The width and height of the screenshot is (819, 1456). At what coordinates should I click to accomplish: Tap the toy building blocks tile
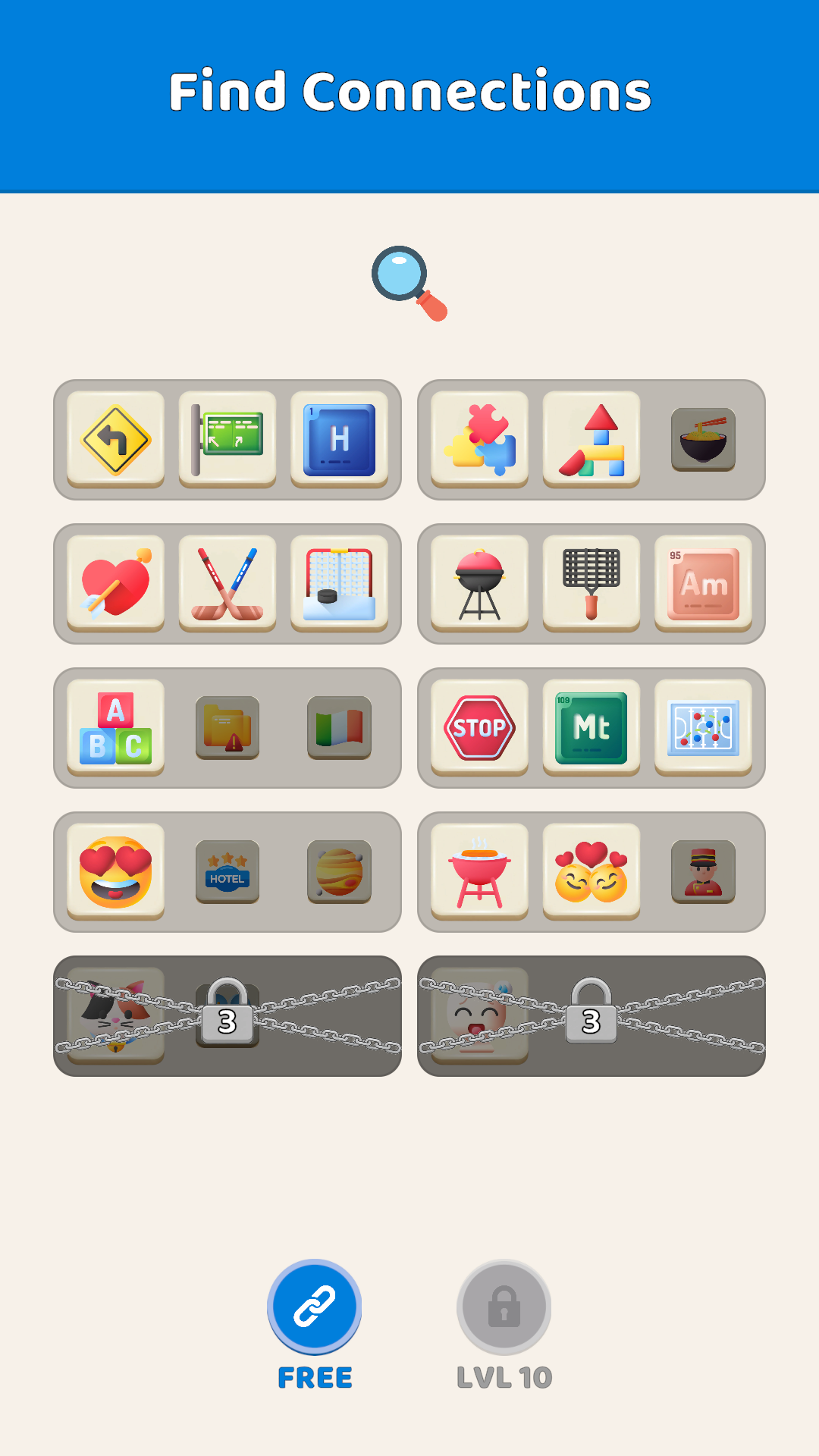point(591,440)
